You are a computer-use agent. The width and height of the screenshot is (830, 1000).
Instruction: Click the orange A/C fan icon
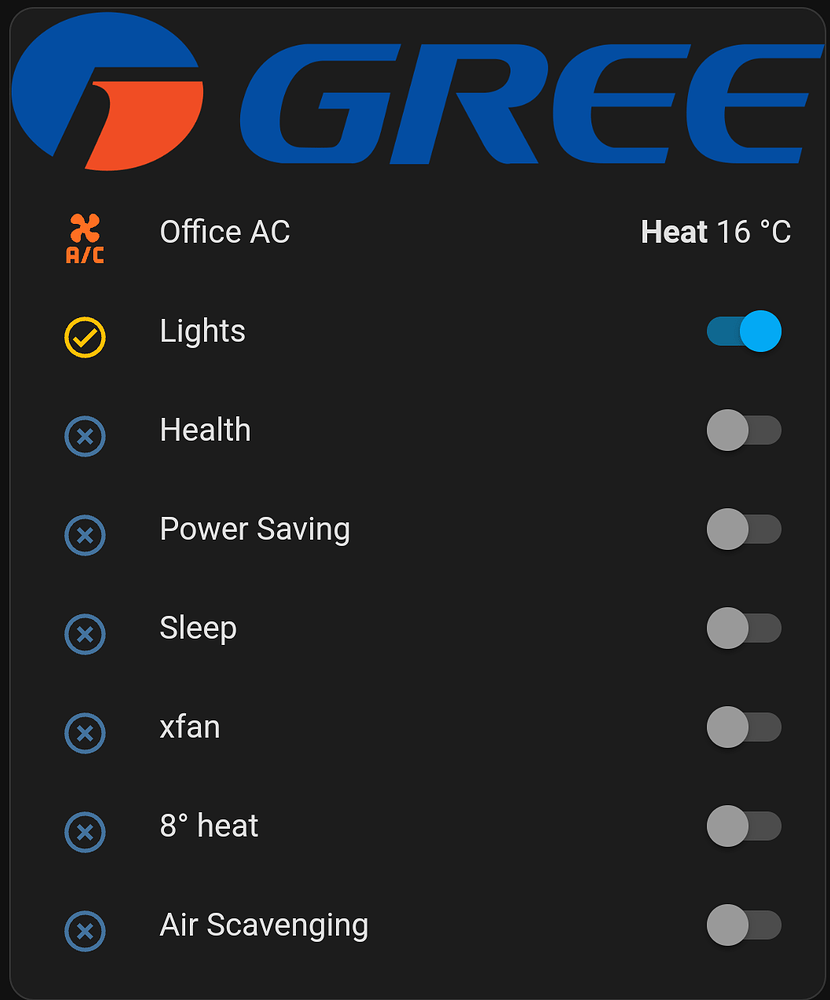coord(84,237)
